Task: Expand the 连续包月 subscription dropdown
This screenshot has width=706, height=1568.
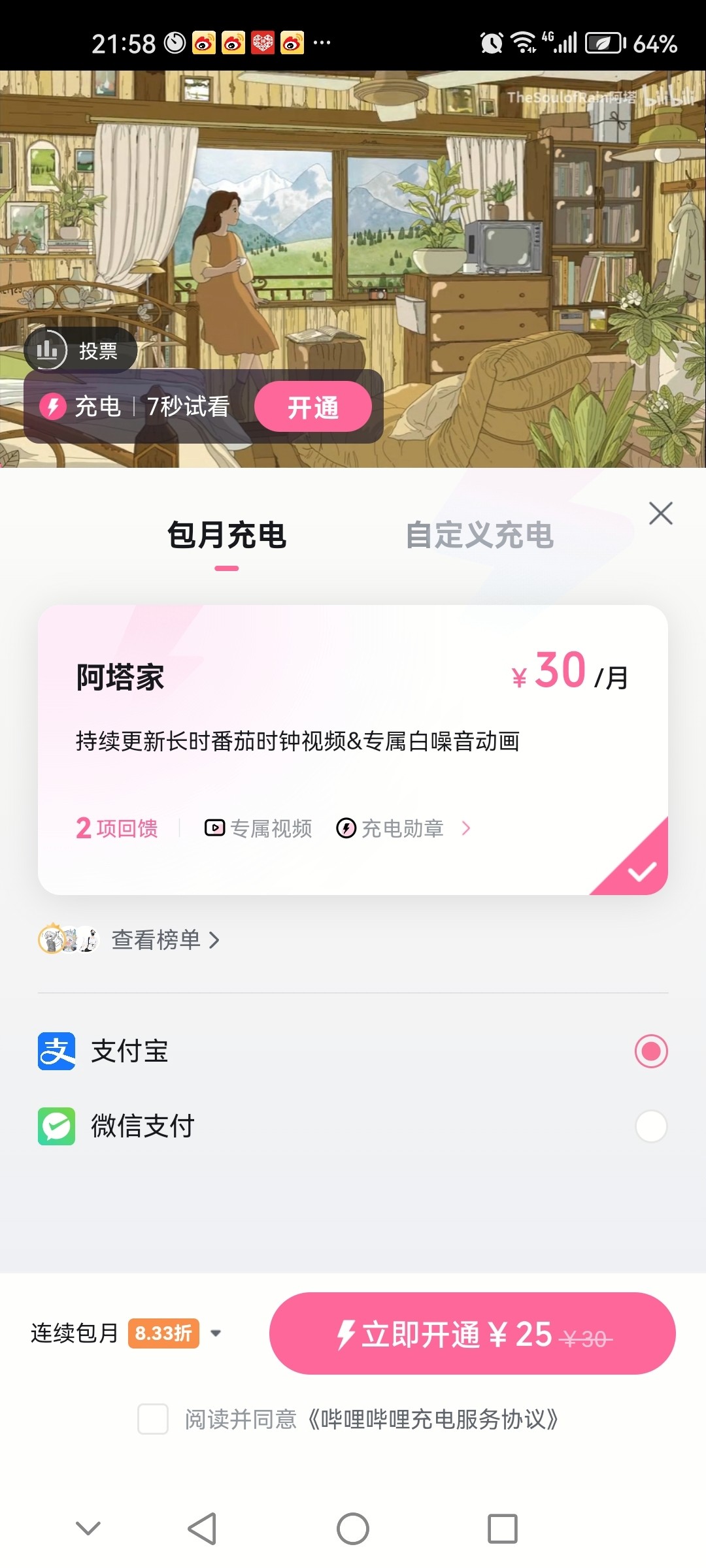Action: point(216,1333)
